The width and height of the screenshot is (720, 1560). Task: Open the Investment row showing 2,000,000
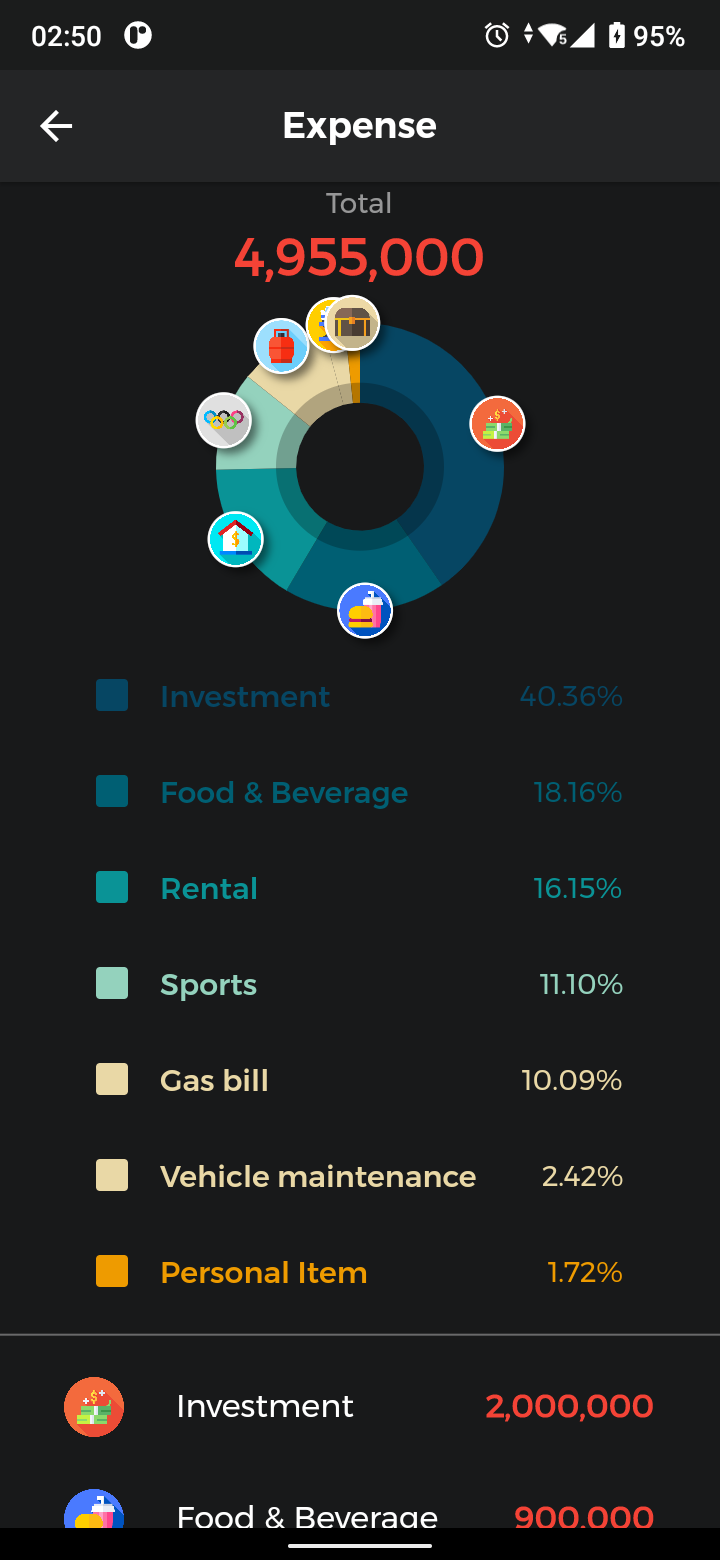pyautogui.click(x=360, y=1406)
